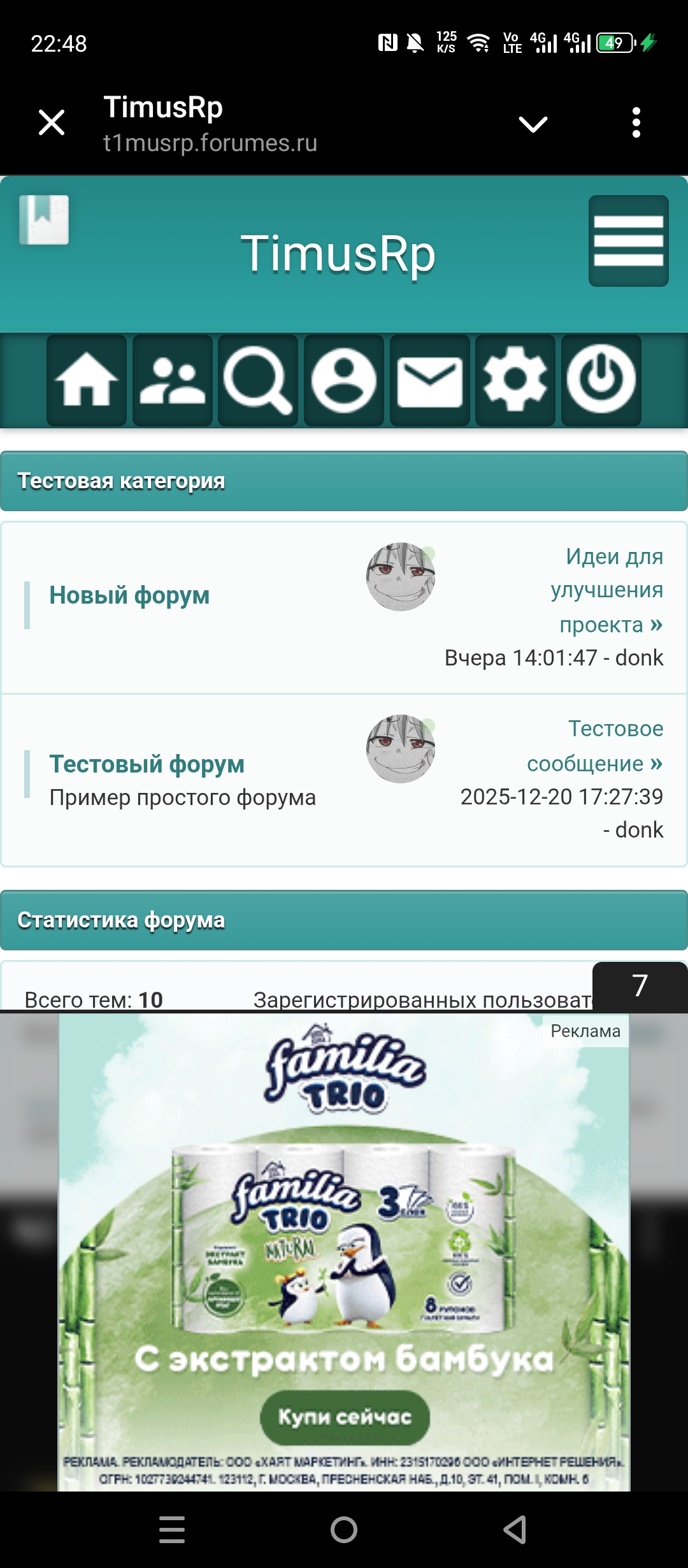
Task: Open the hamburger menu
Action: [x=628, y=241]
